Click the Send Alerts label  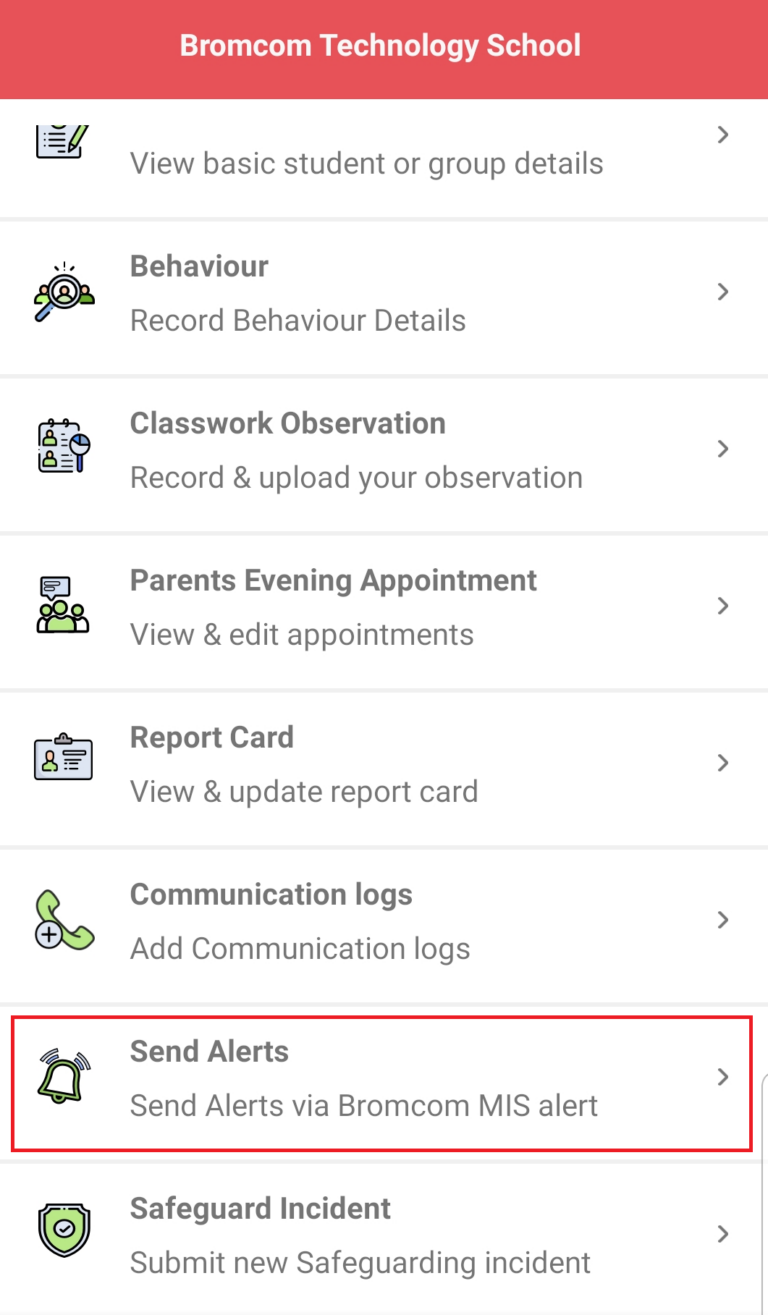click(208, 1051)
